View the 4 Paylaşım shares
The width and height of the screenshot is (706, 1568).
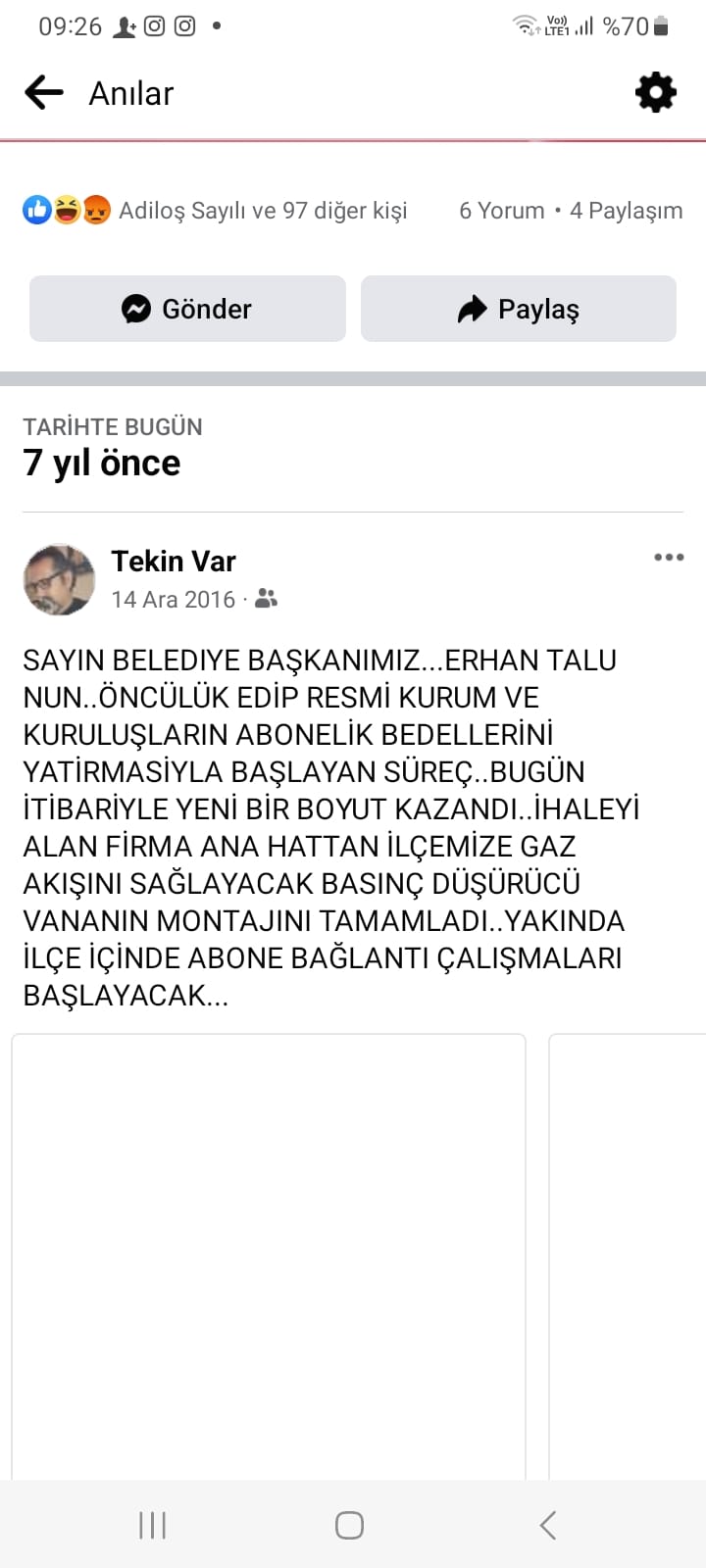[626, 211]
